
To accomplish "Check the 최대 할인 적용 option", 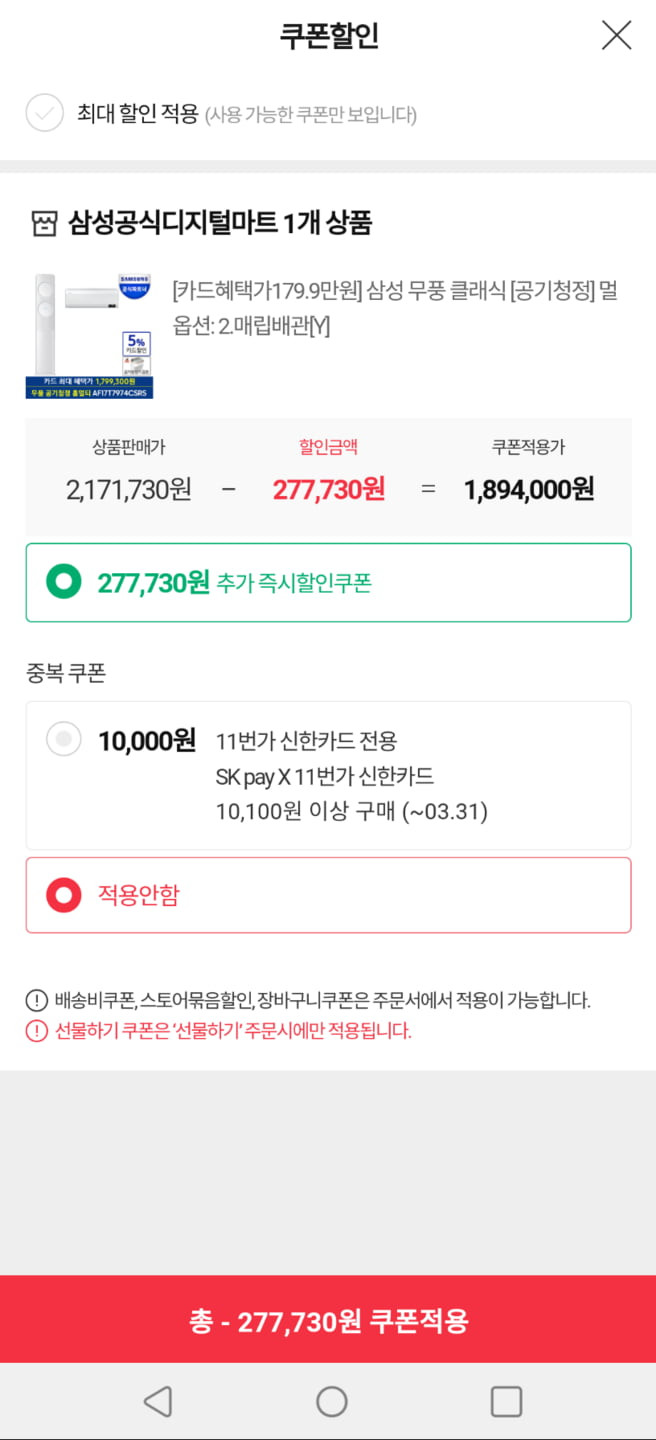I will [44, 113].
